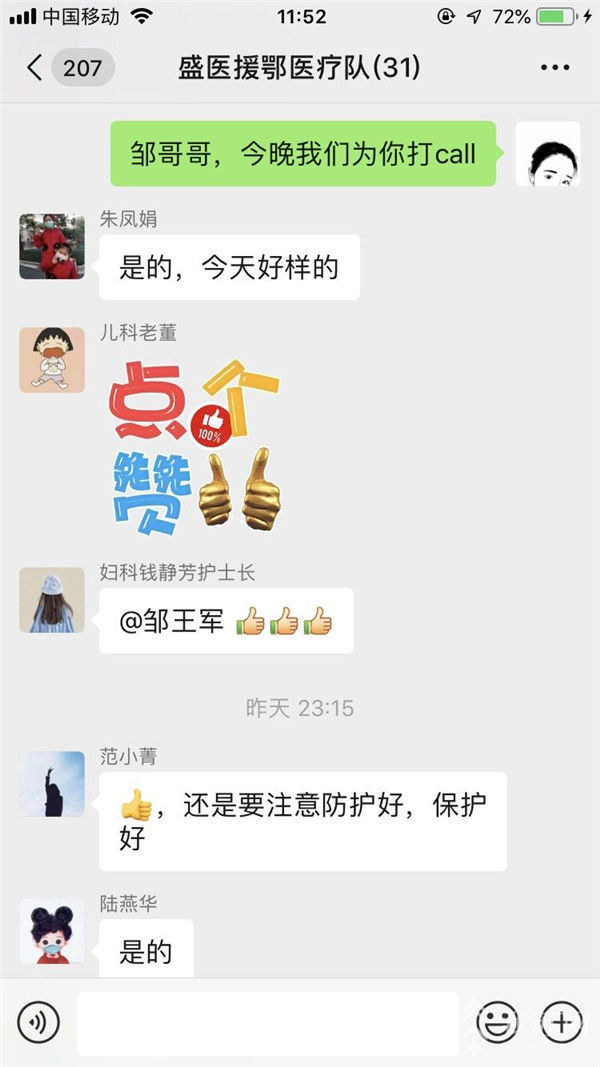View the 点个赞 thumbs-up sticker

coord(194,445)
